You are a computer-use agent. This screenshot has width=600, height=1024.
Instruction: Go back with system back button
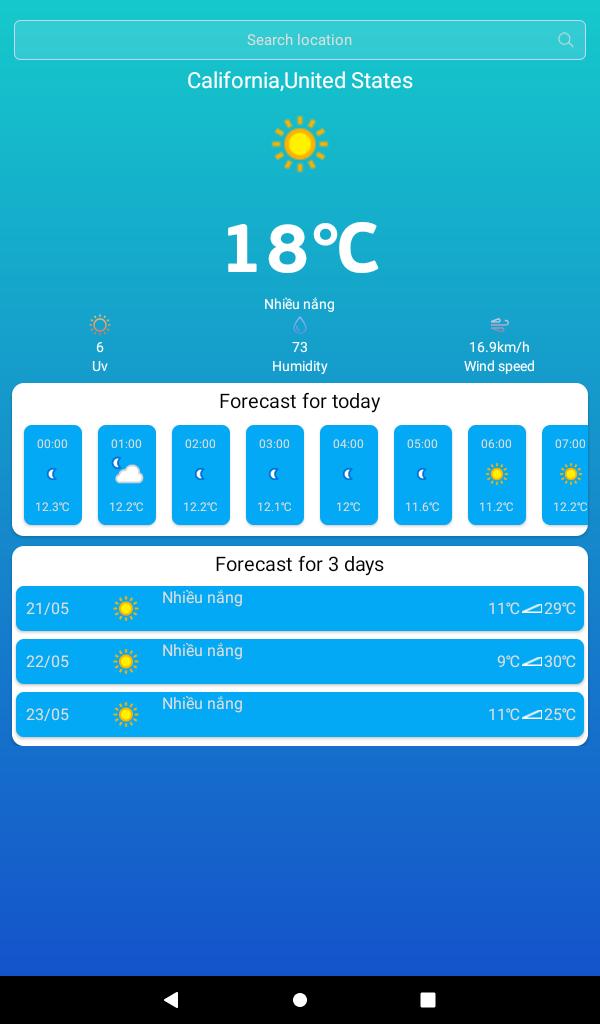point(171,999)
